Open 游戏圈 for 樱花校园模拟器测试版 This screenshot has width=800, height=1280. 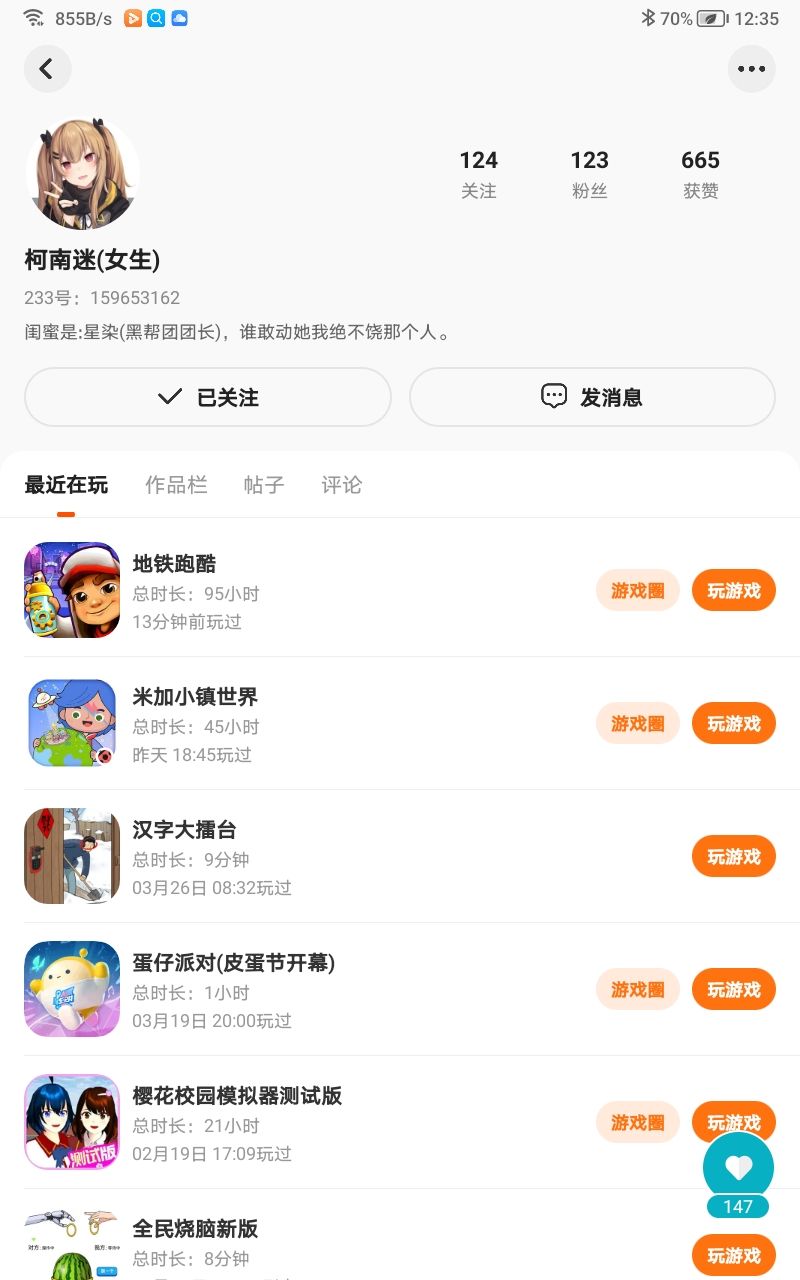(637, 1123)
